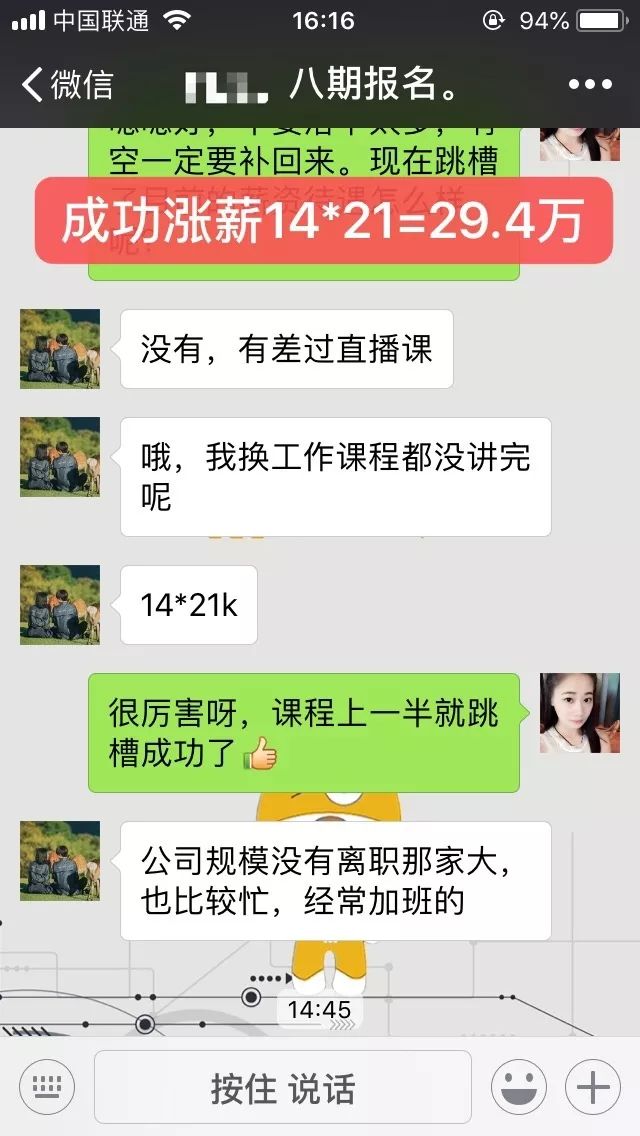Open the plus attachments menu
Viewport: 640px width, 1136px height.
click(x=593, y=1088)
